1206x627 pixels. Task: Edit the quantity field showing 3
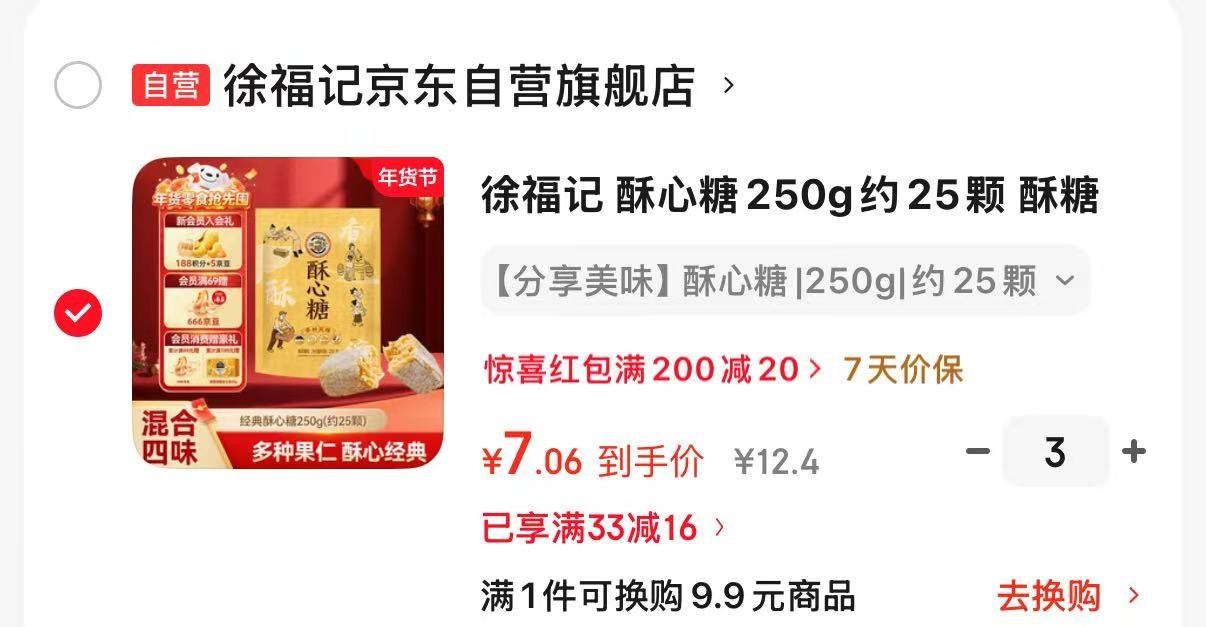pyautogui.click(x=1055, y=452)
